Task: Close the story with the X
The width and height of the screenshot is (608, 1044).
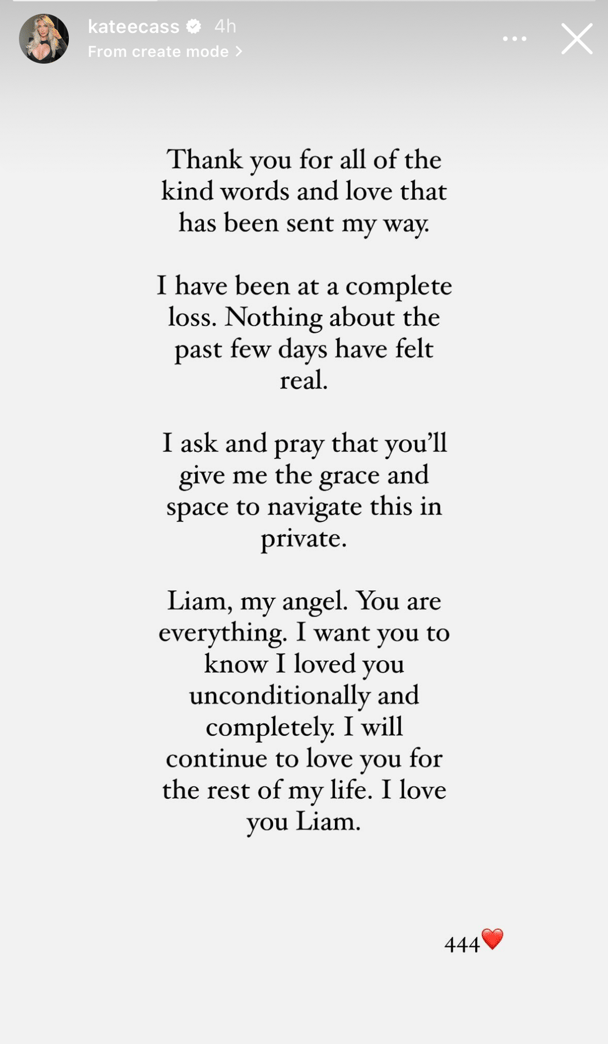Action: click(577, 39)
